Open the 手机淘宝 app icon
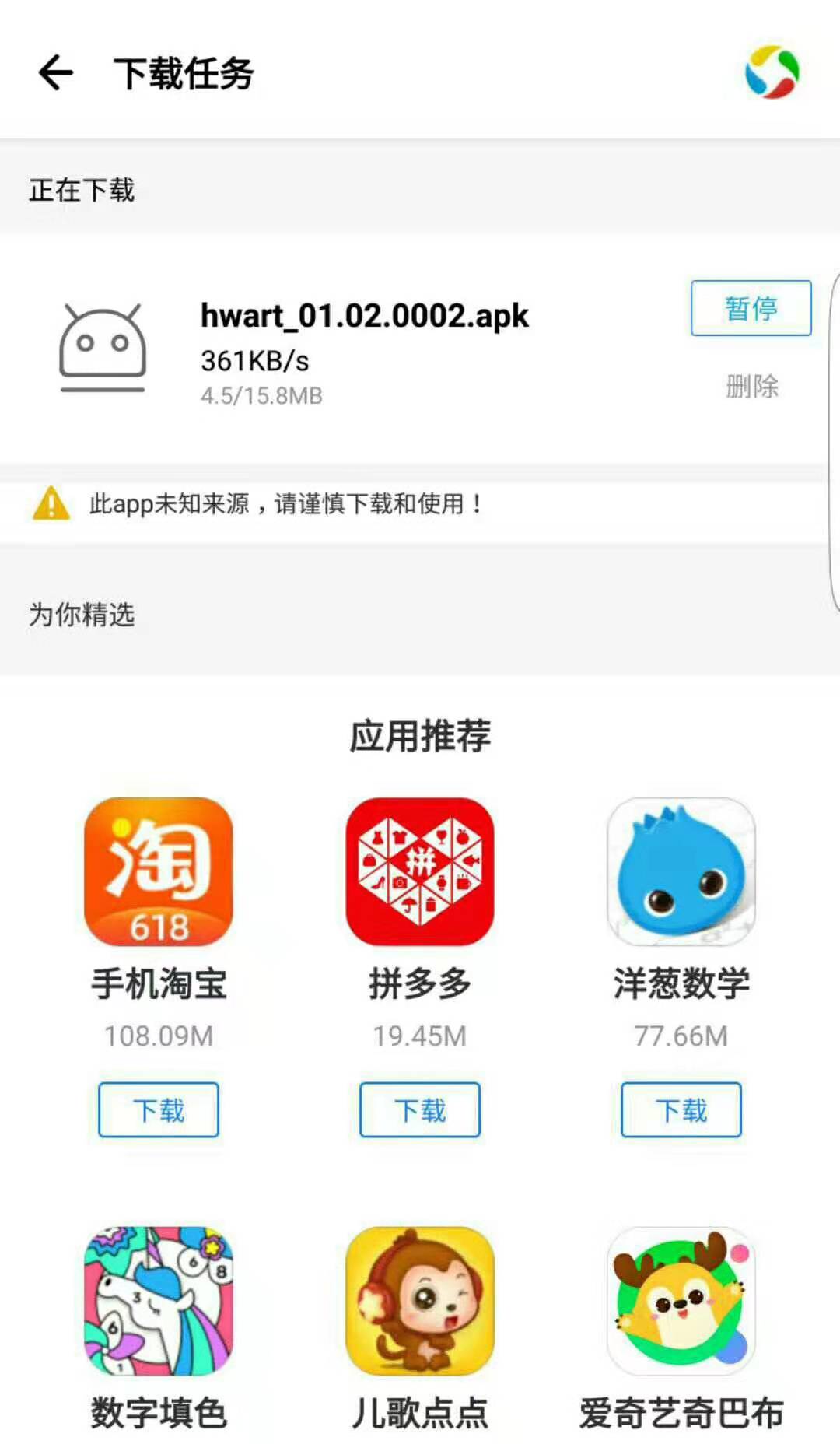 (159, 871)
